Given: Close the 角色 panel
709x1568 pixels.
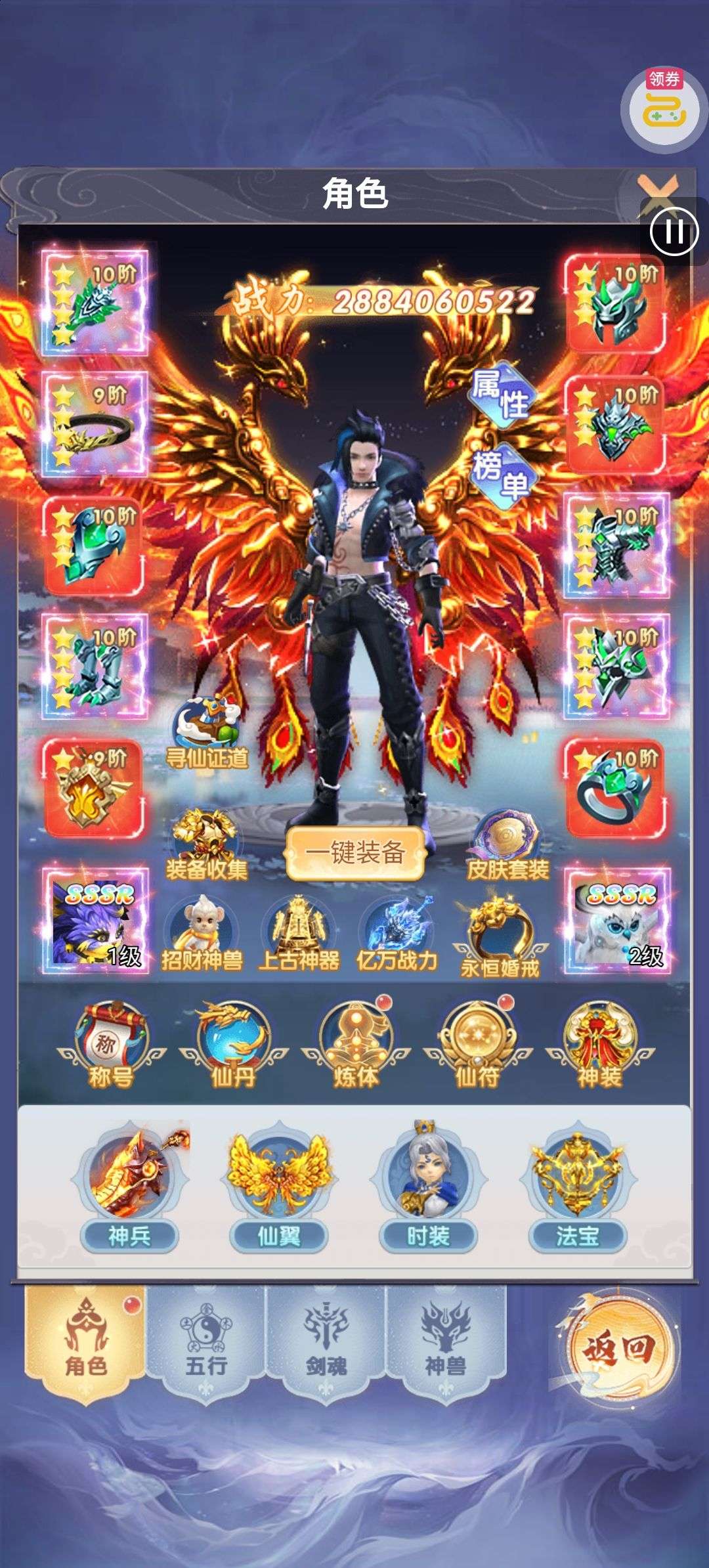Looking at the screenshot, I should (x=658, y=194).
